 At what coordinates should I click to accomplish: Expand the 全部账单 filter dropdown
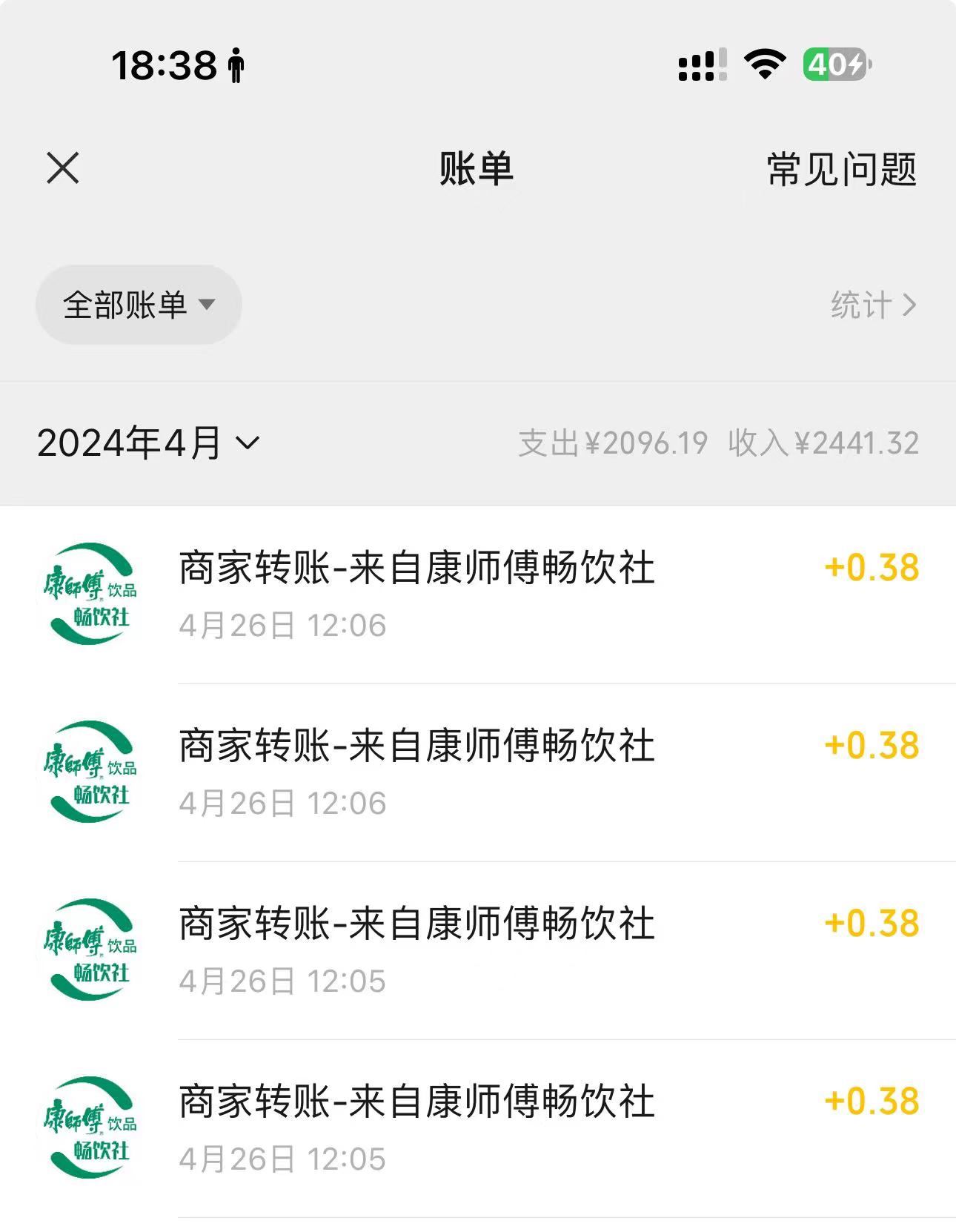pos(139,305)
